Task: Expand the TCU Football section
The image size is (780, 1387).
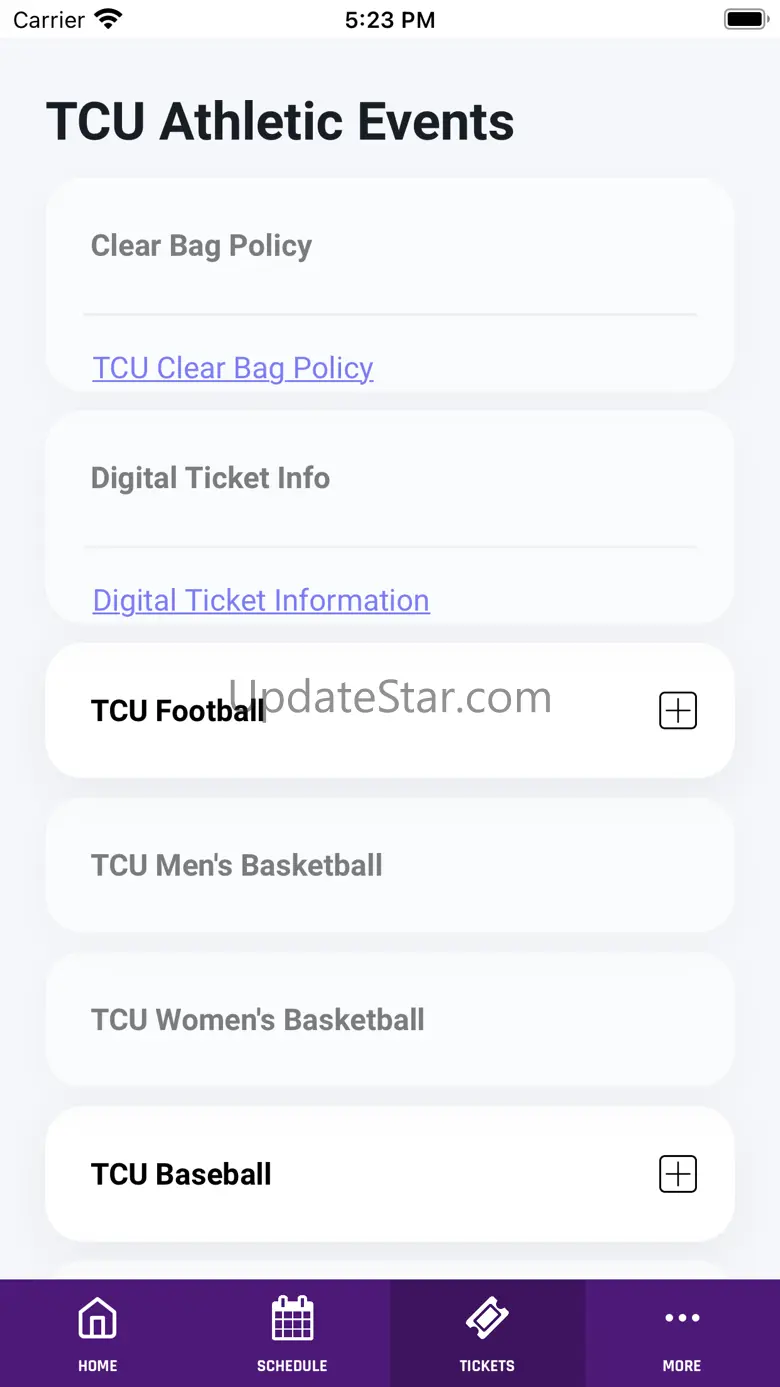Action: (678, 711)
